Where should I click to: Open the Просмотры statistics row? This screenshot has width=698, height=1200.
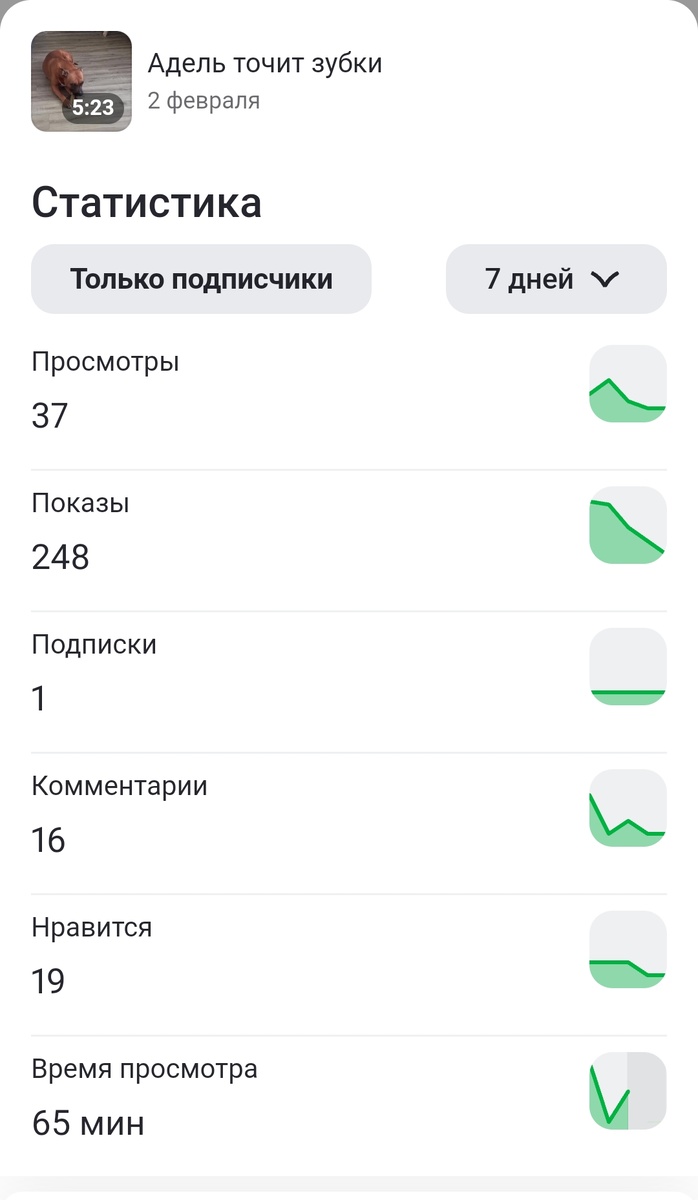(348, 388)
